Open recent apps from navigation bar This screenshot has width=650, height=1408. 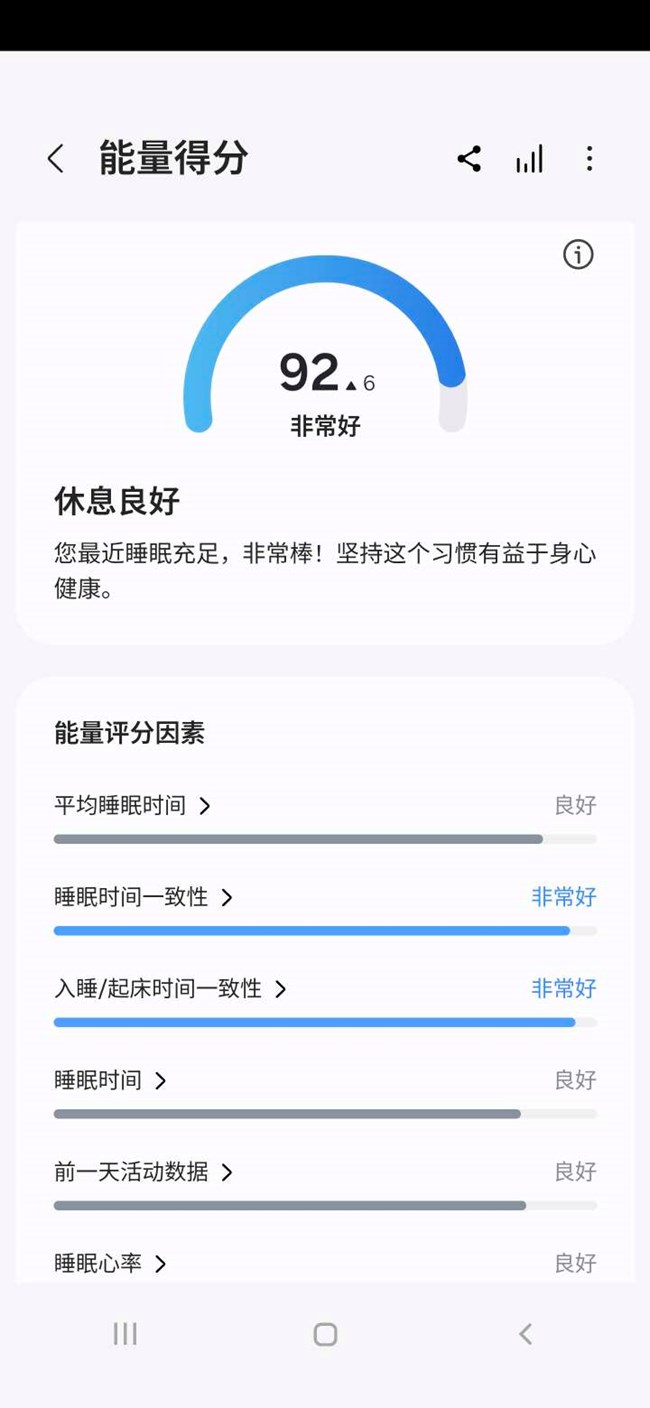tap(125, 1334)
